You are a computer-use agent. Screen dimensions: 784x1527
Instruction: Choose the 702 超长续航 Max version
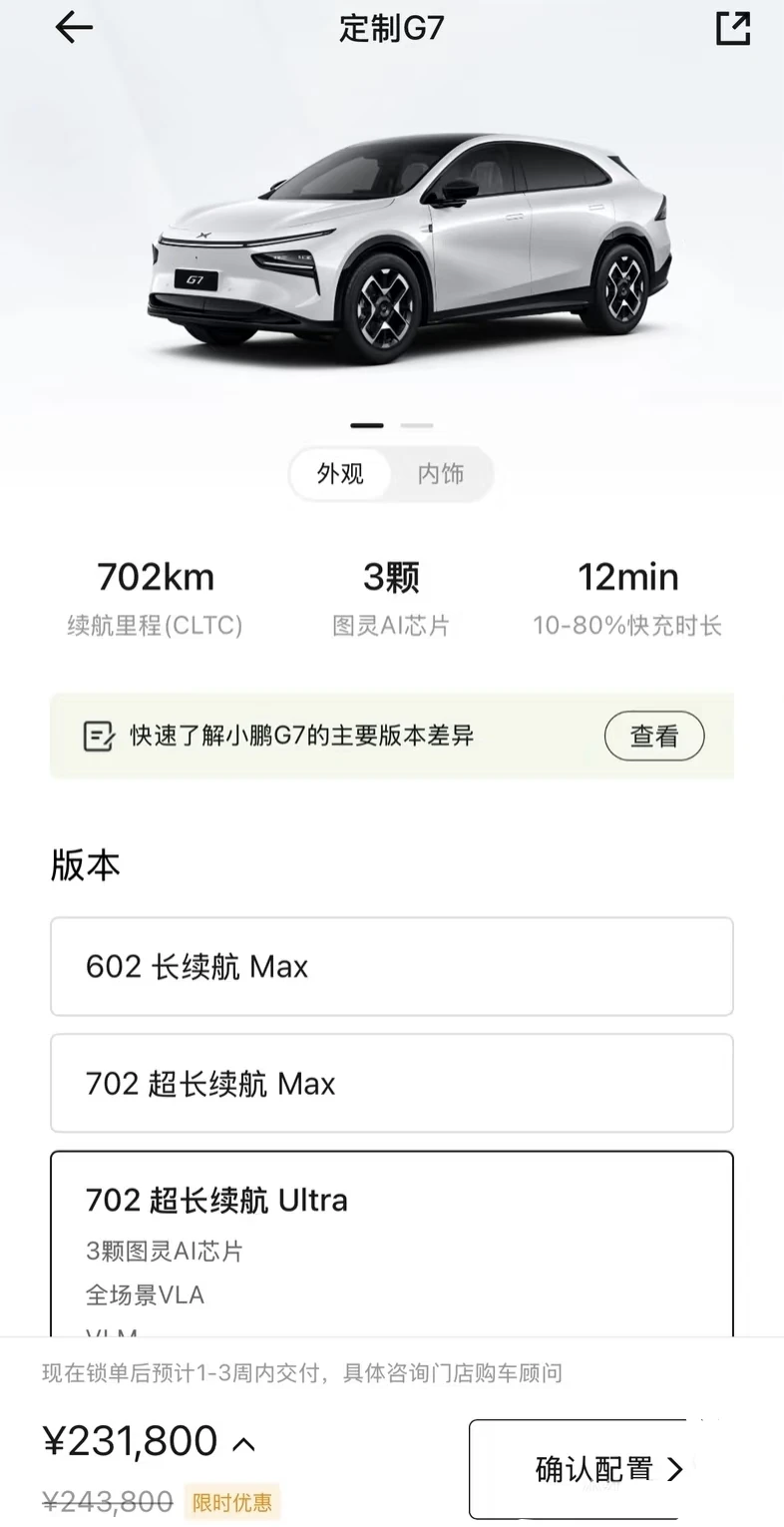(x=392, y=1083)
